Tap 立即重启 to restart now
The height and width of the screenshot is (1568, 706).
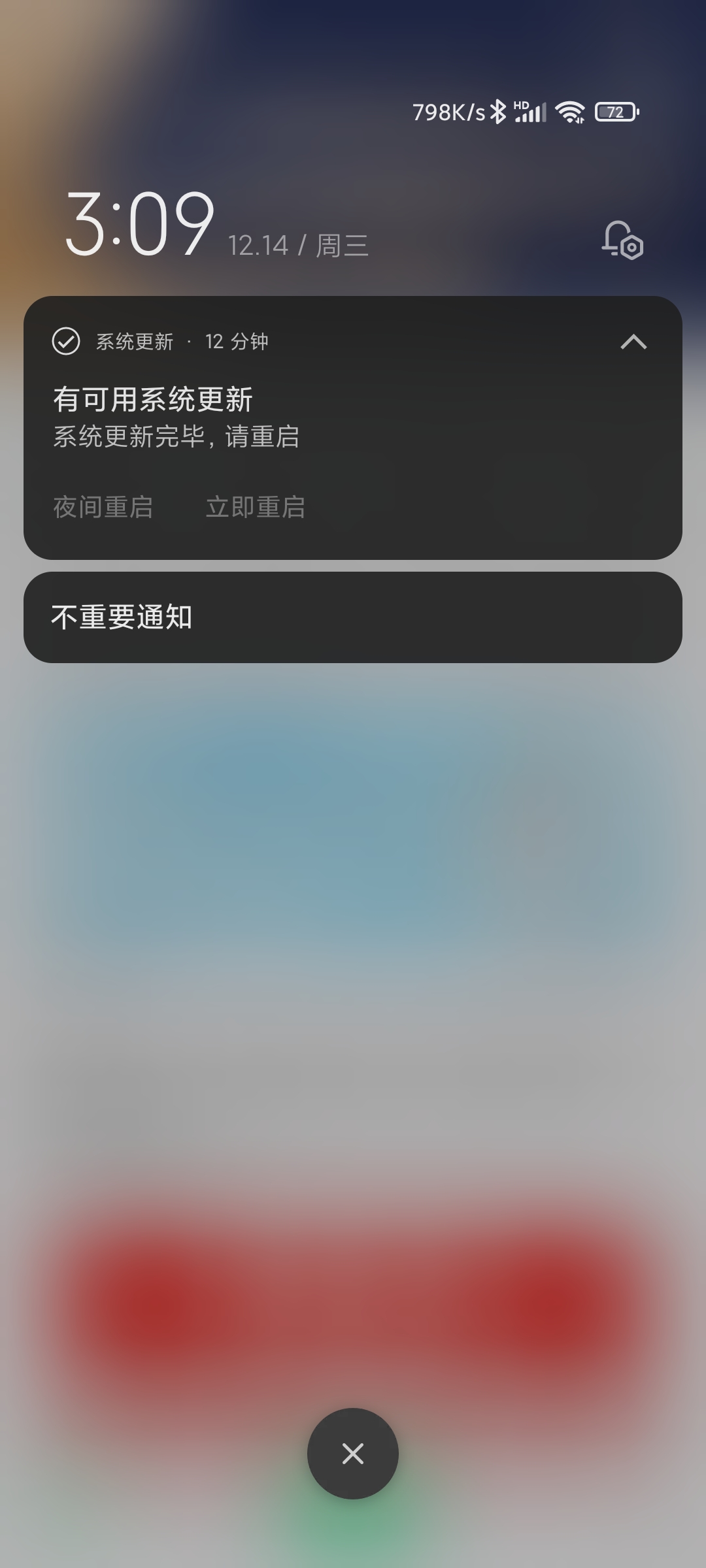[256, 507]
